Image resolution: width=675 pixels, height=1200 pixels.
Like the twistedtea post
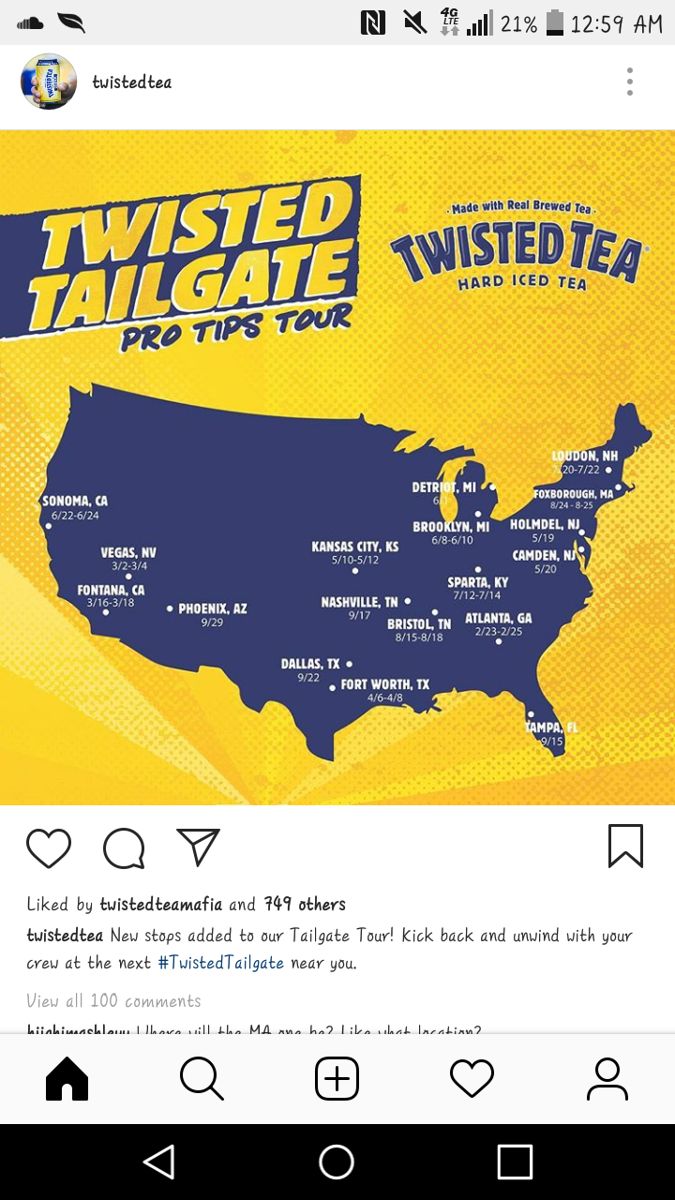coord(48,847)
